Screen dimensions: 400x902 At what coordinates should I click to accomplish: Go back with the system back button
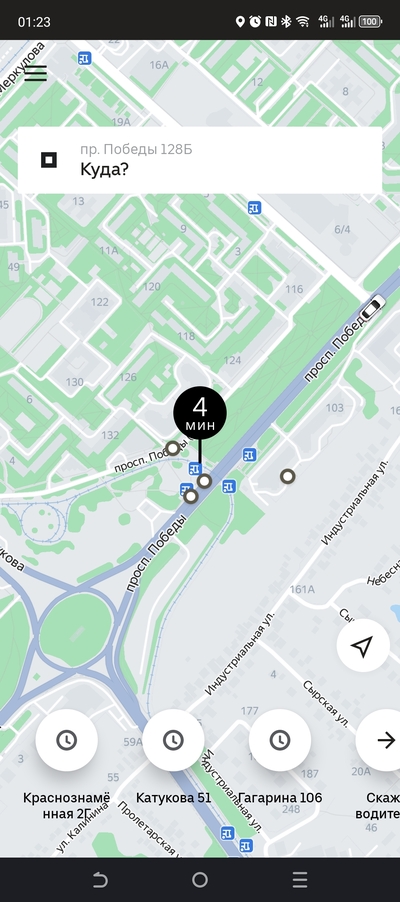click(100, 880)
